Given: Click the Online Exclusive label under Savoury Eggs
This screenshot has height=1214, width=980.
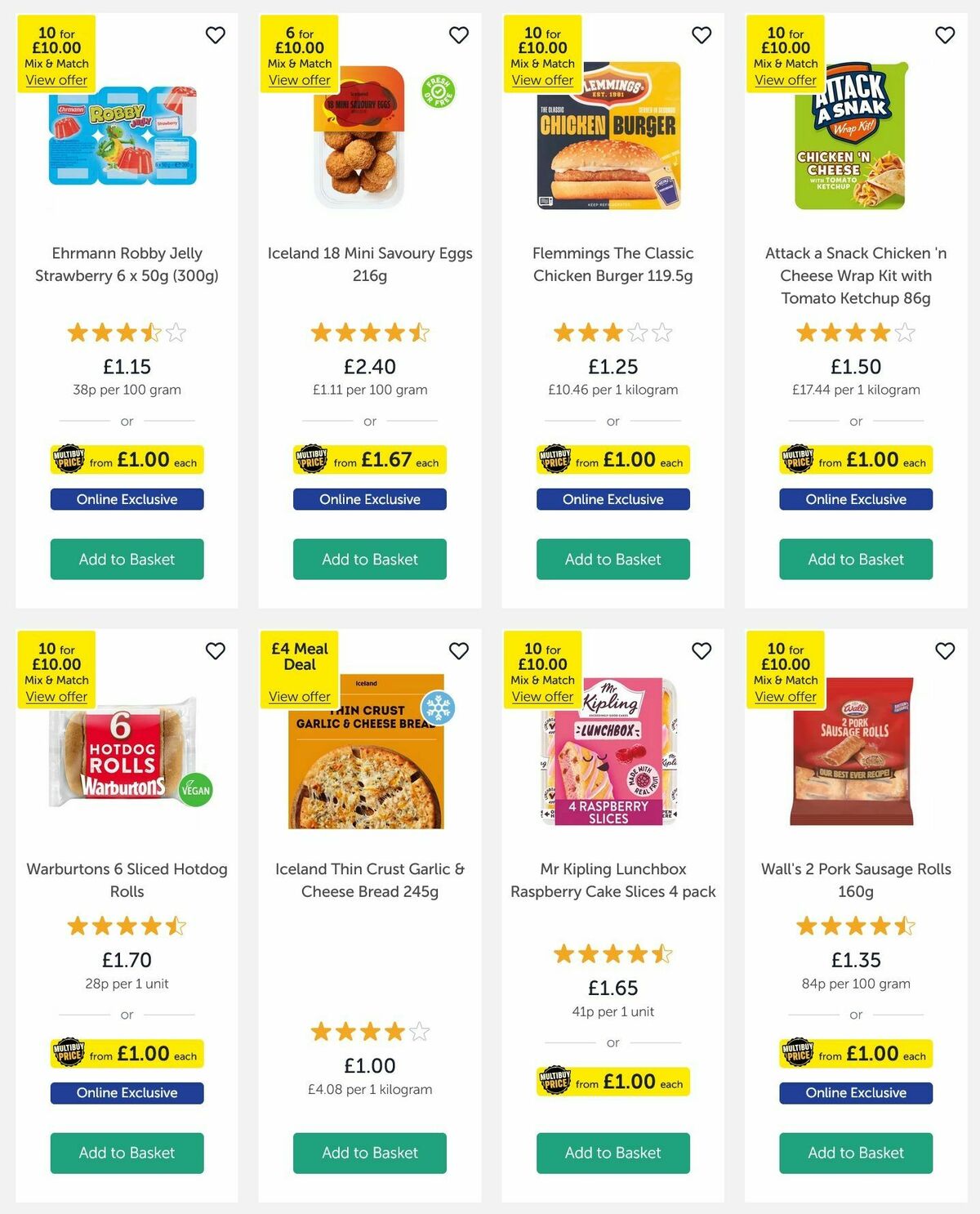Looking at the screenshot, I should (369, 499).
